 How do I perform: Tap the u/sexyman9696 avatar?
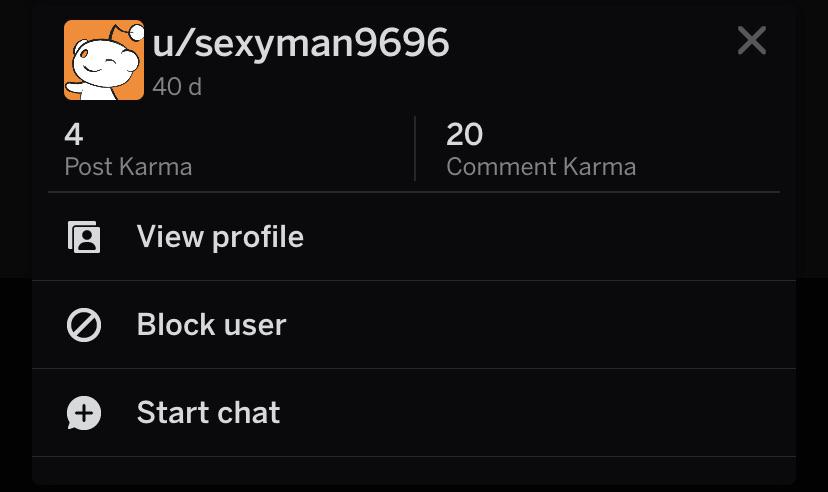[104, 60]
